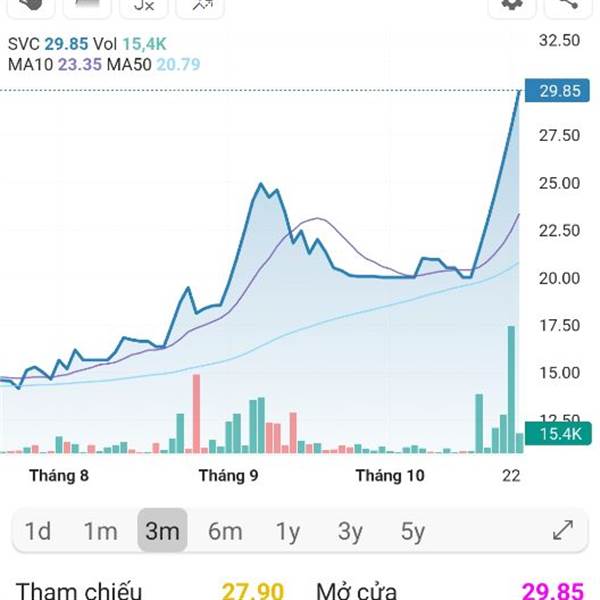Switch chart range to 5y
This screenshot has width=600, height=600.
click(412, 531)
